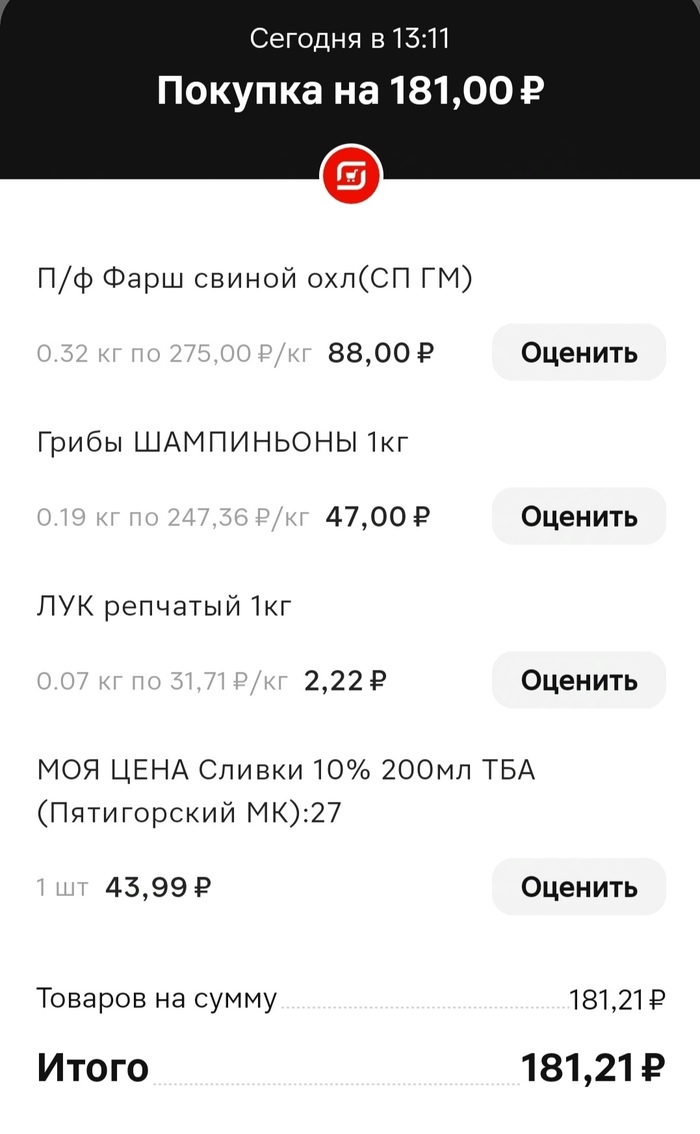Tap «Оценить» for Грибы ШАМПИНЬОНЫ
700x1134 pixels.
point(578,516)
